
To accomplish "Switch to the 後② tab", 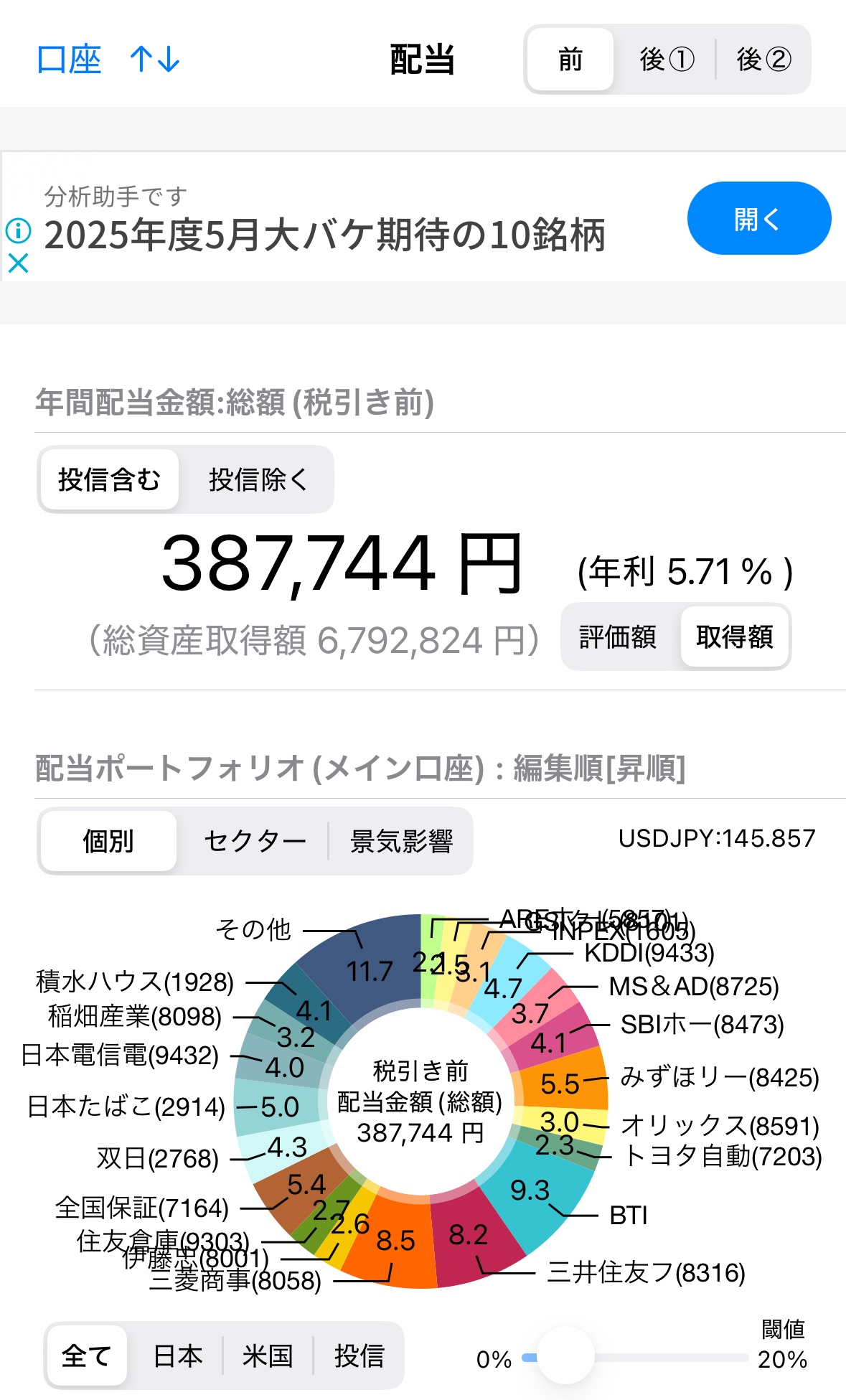I will pos(763,60).
